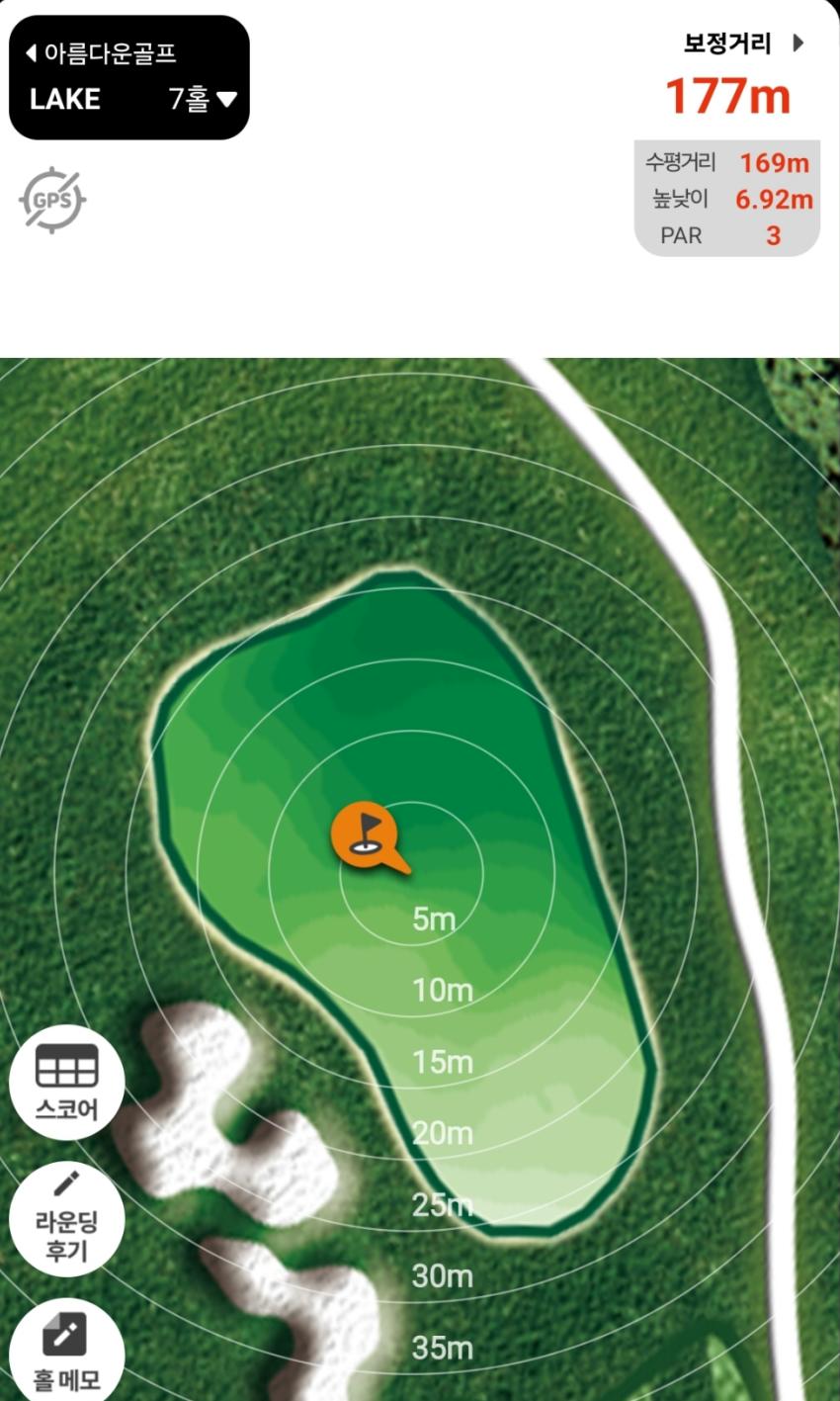Write a 라운딩 후기 review
Image resolution: width=840 pixels, height=1401 pixels.
tap(67, 1218)
